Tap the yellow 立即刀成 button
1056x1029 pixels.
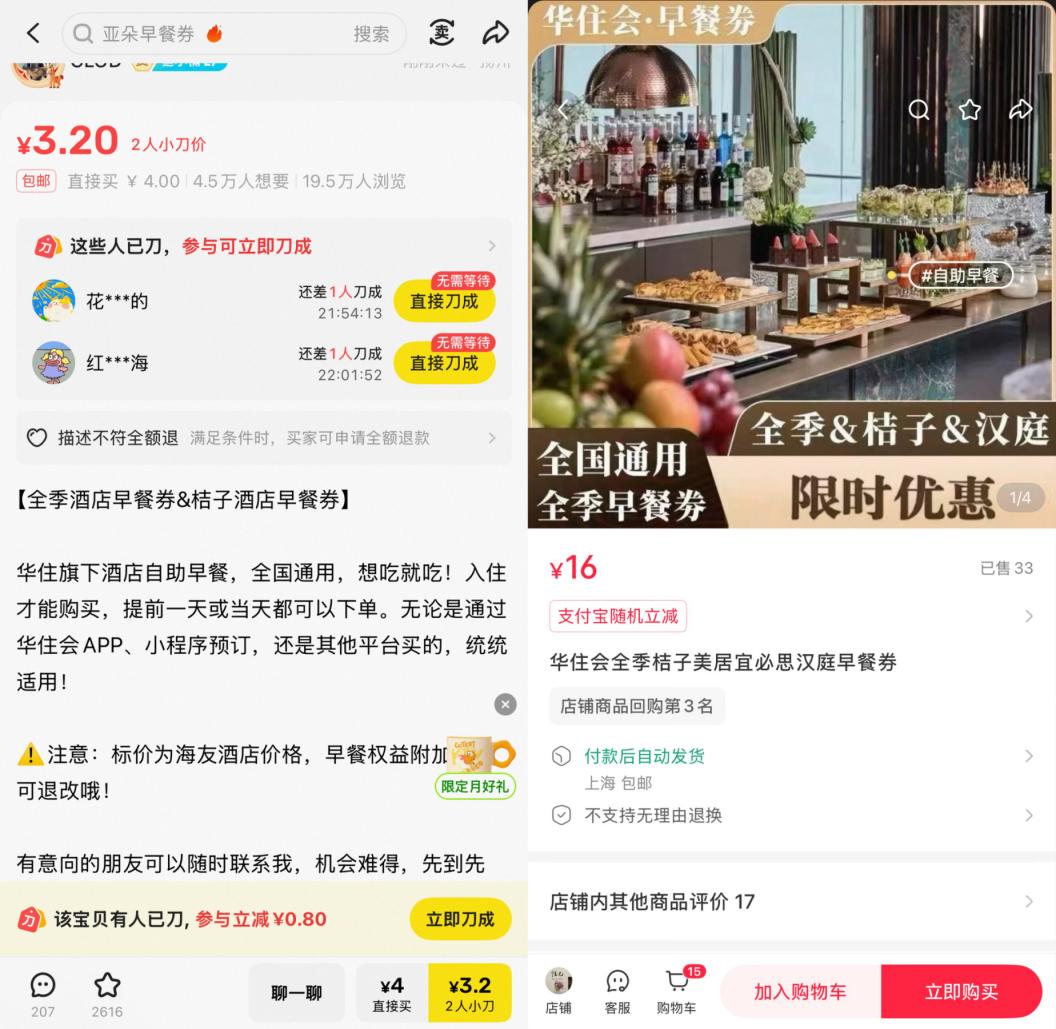(x=460, y=919)
